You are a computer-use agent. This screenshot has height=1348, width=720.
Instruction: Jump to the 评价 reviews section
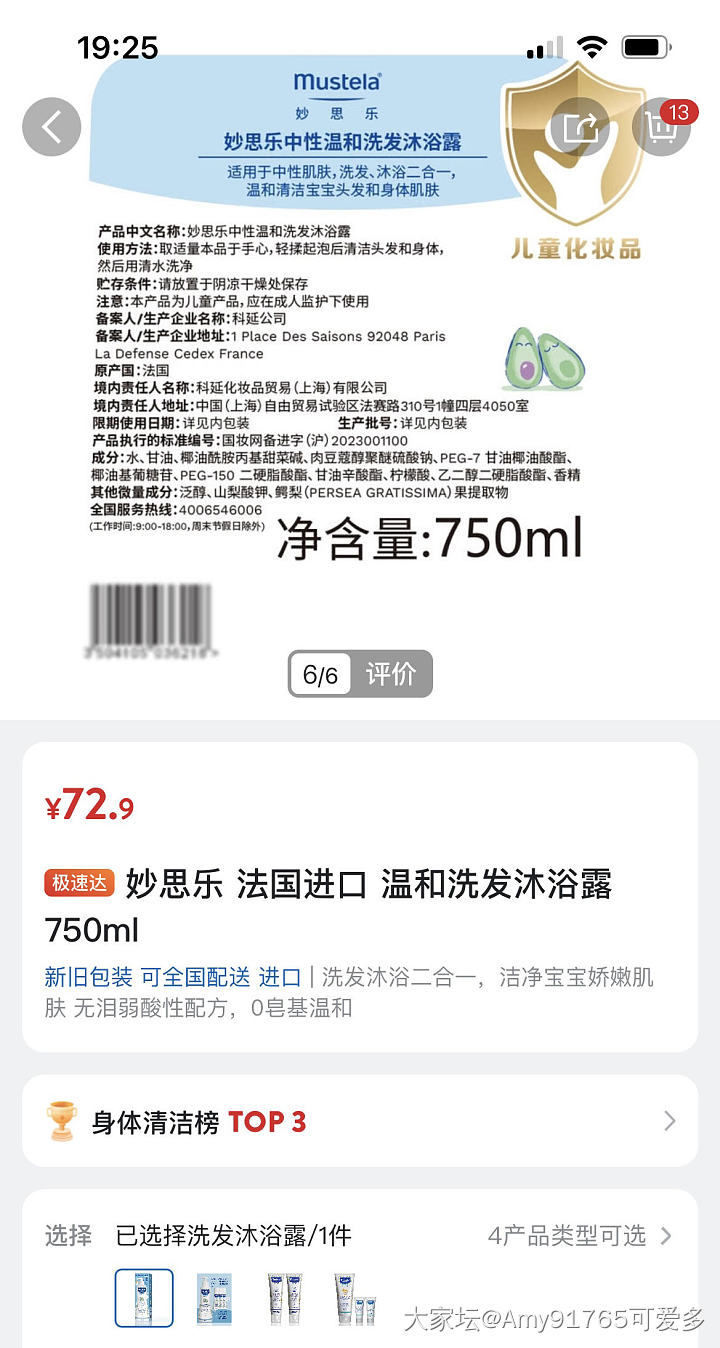391,674
